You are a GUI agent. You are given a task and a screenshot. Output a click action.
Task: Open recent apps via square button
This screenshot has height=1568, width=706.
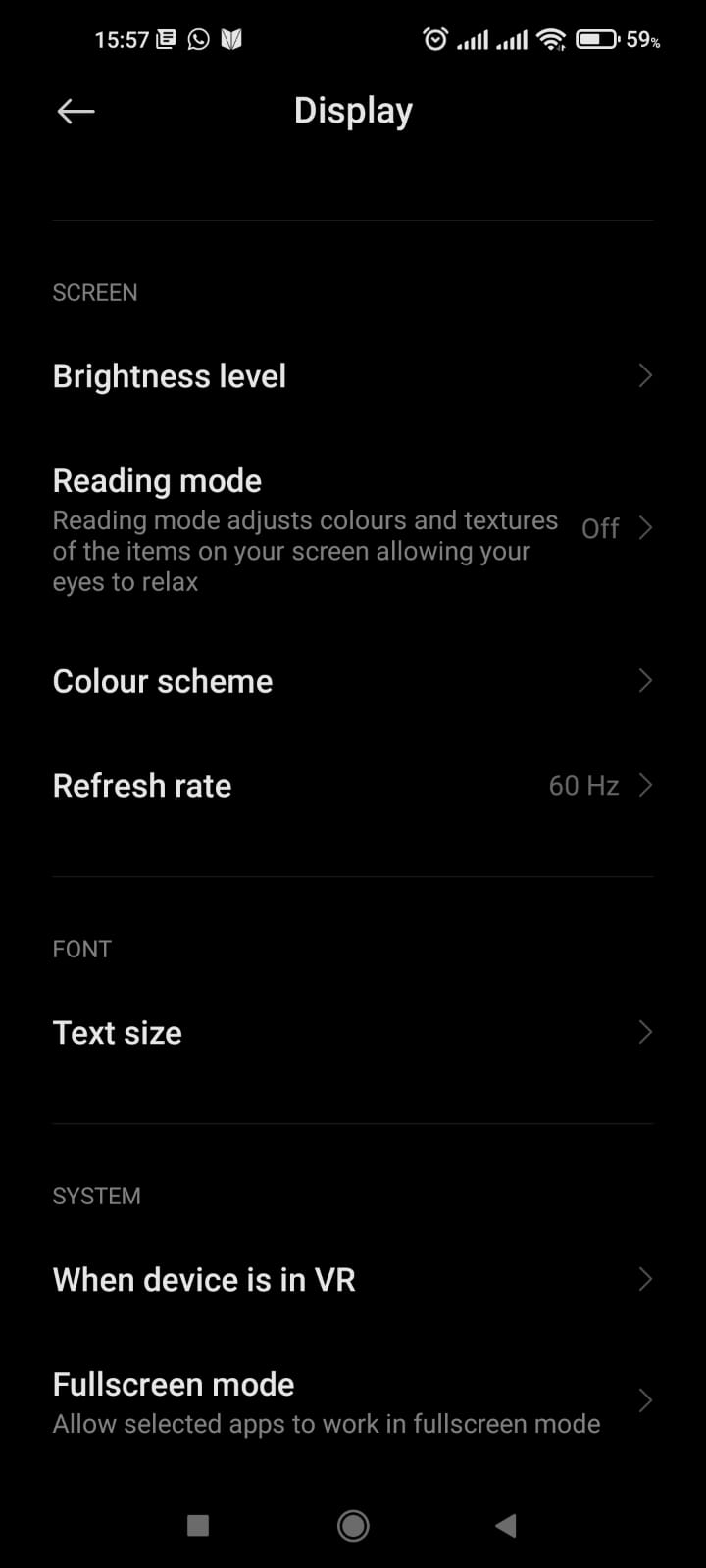click(198, 1525)
